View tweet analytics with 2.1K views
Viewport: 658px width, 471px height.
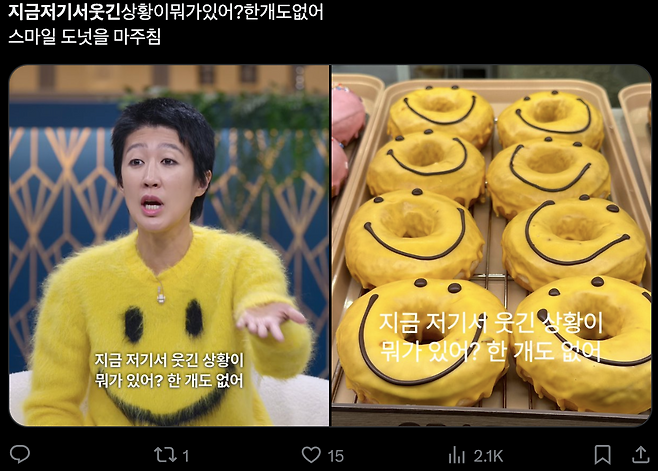[458, 455]
